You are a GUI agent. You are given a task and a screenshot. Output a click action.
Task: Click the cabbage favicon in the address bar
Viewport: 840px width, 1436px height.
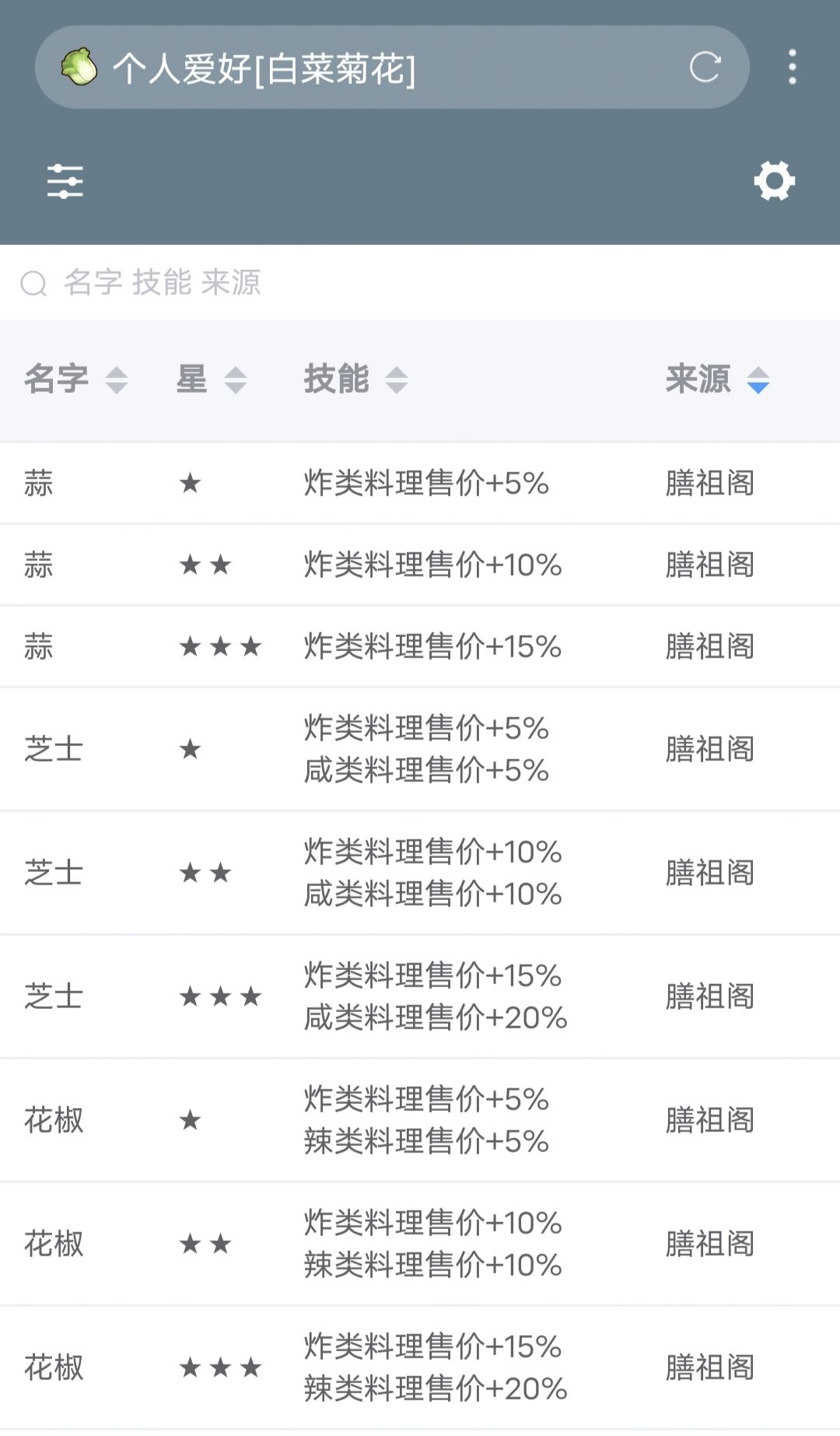pyautogui.click(x=77, y=67)
